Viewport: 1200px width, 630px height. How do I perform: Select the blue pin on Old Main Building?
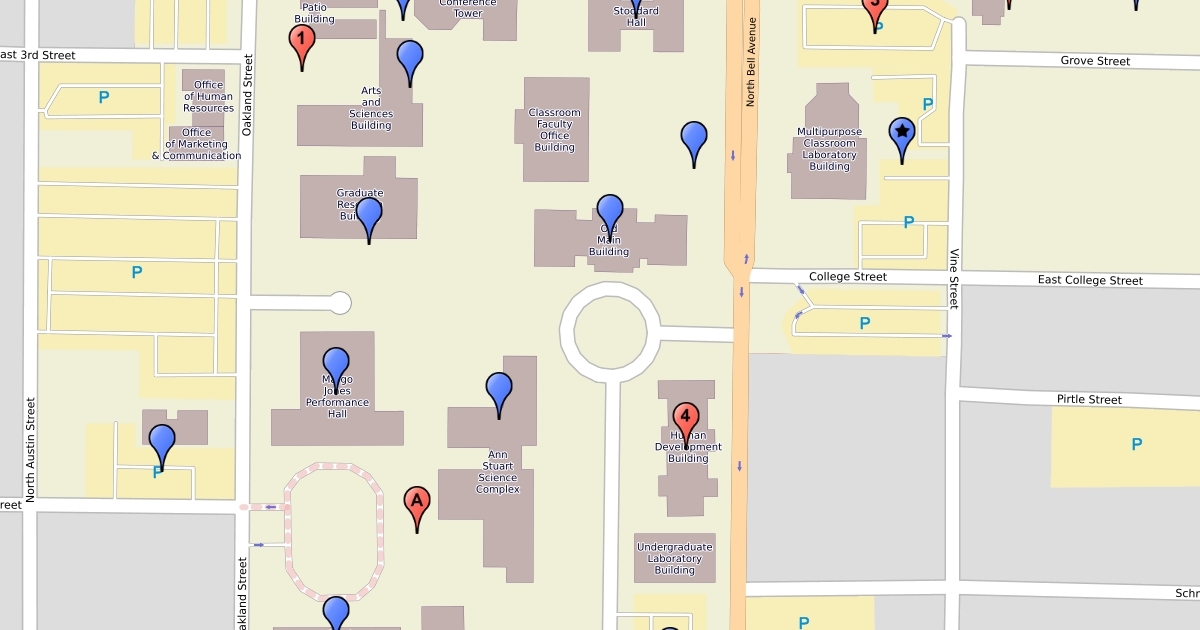pos(610,212)
